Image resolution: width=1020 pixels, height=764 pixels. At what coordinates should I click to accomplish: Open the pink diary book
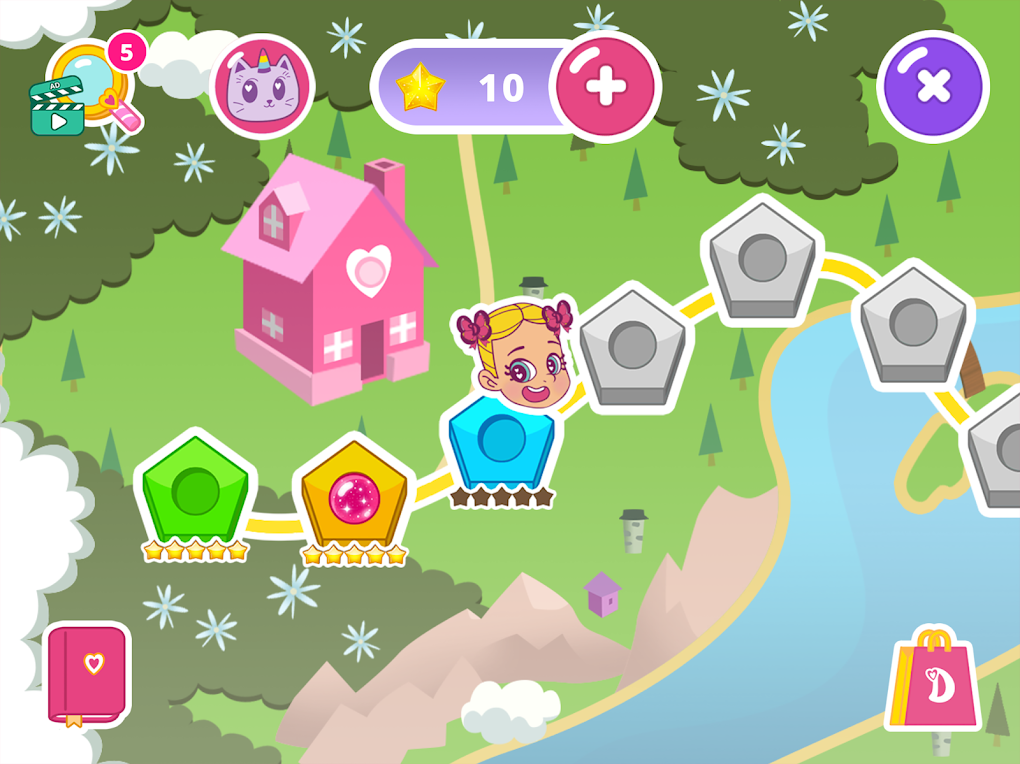(90, 674)
